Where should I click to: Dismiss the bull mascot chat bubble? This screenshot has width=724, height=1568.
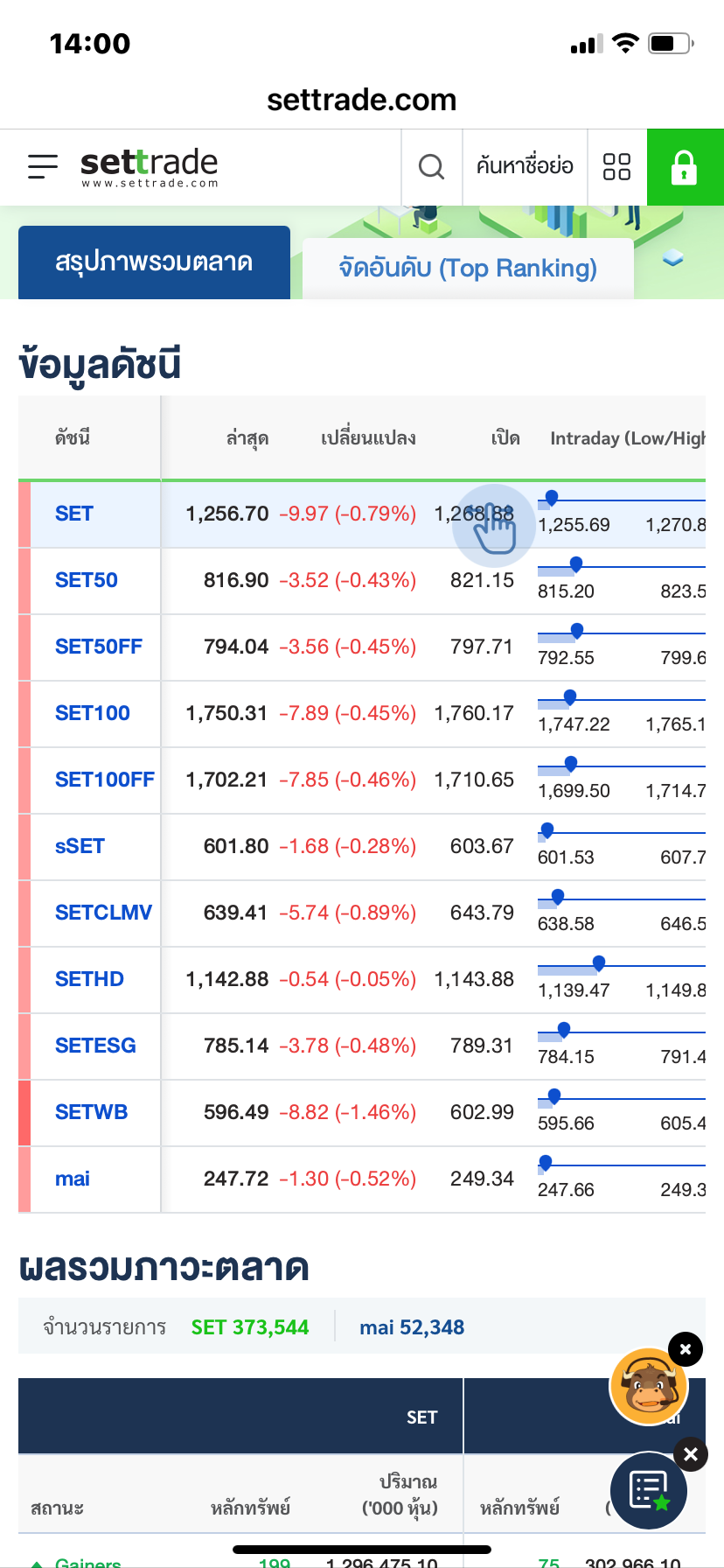[x=686, y=1349]
